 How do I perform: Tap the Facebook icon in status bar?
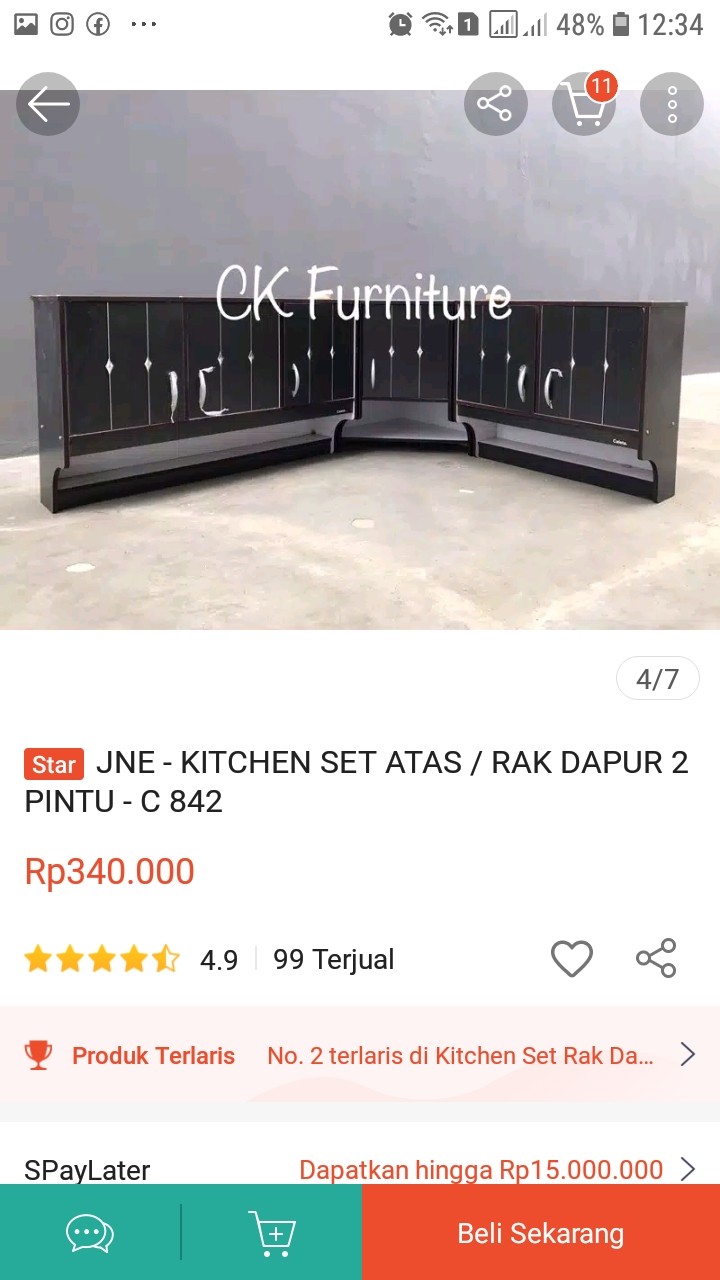click(x=96, y=21)
